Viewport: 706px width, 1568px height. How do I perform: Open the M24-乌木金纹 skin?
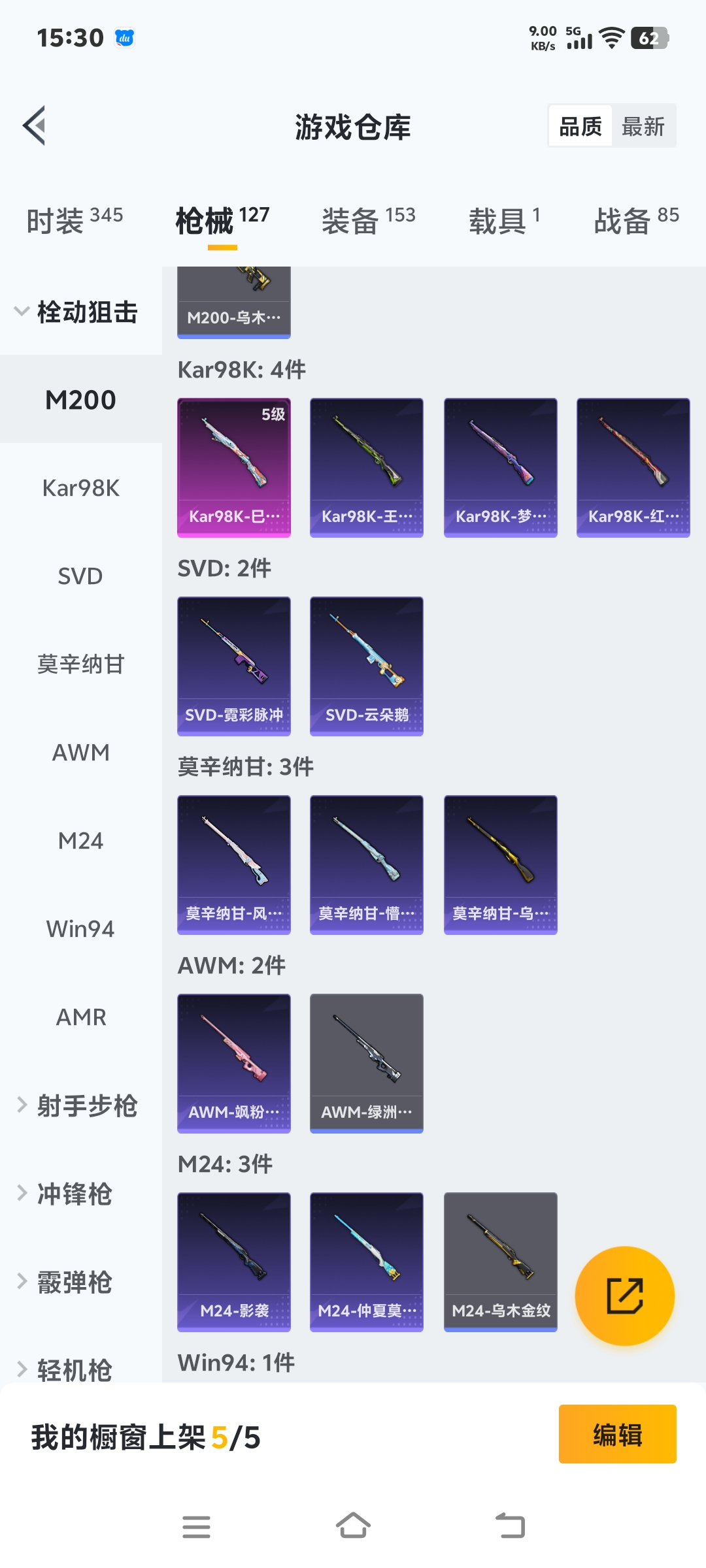pos(501,1262)
